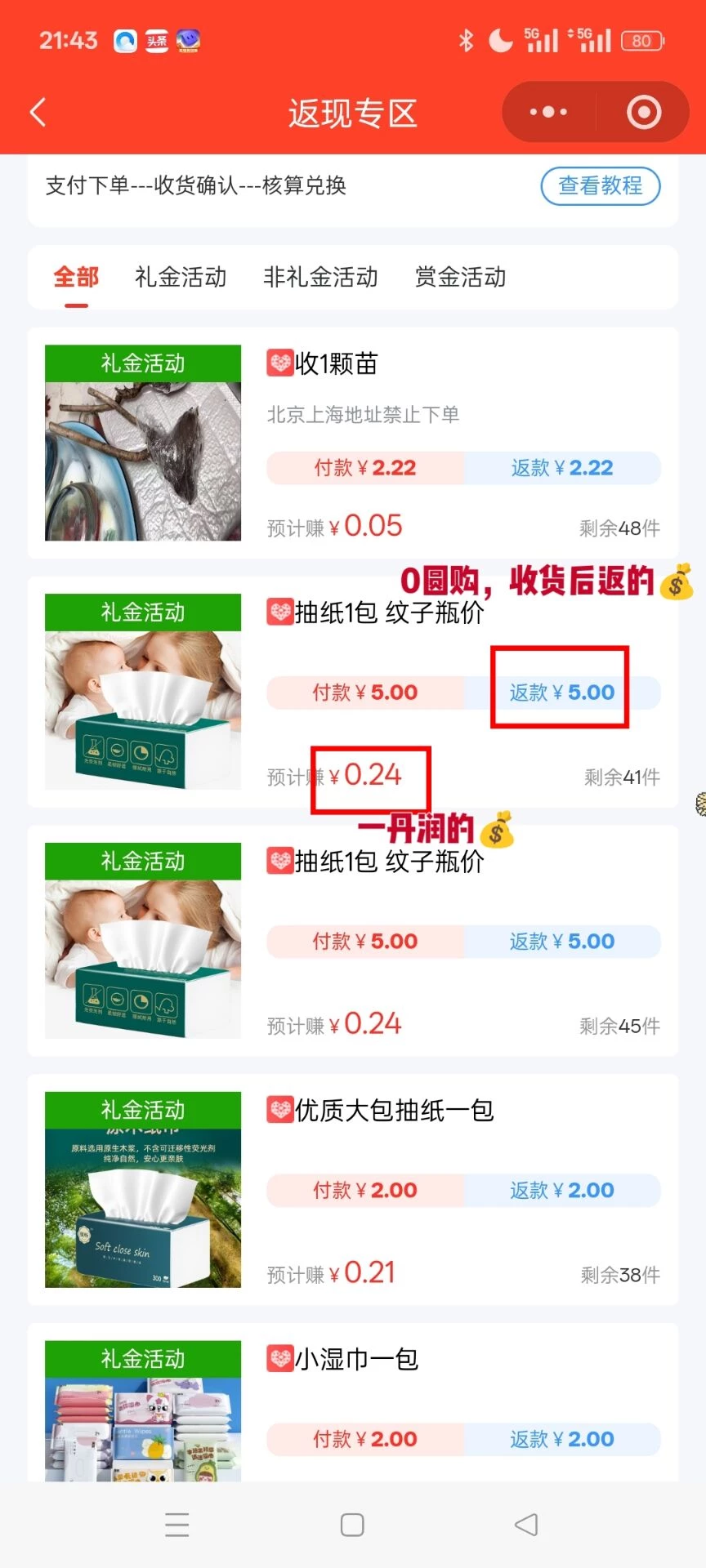Select the 全部 tab

pyautogui.click(x=76, y=278)
